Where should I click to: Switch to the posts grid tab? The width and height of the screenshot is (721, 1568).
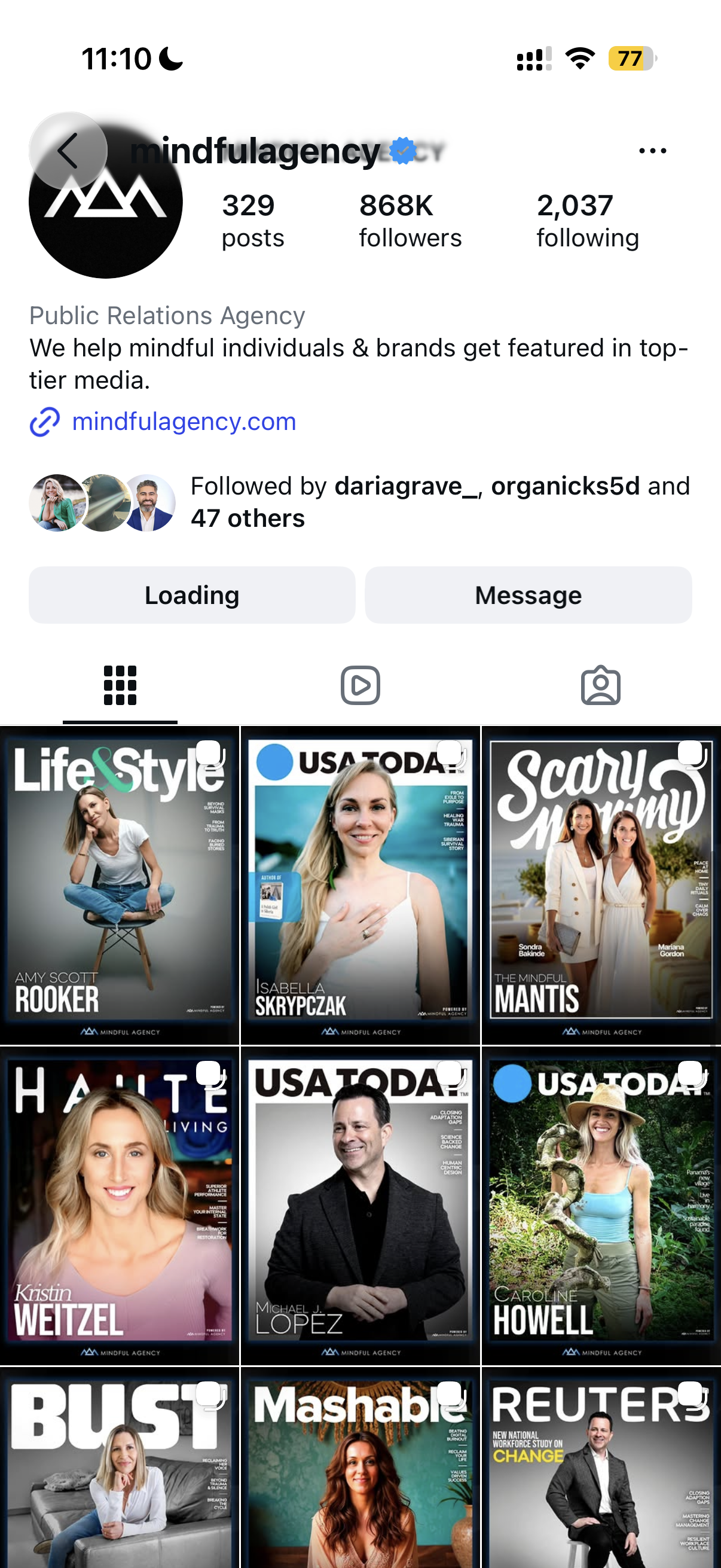120,685
